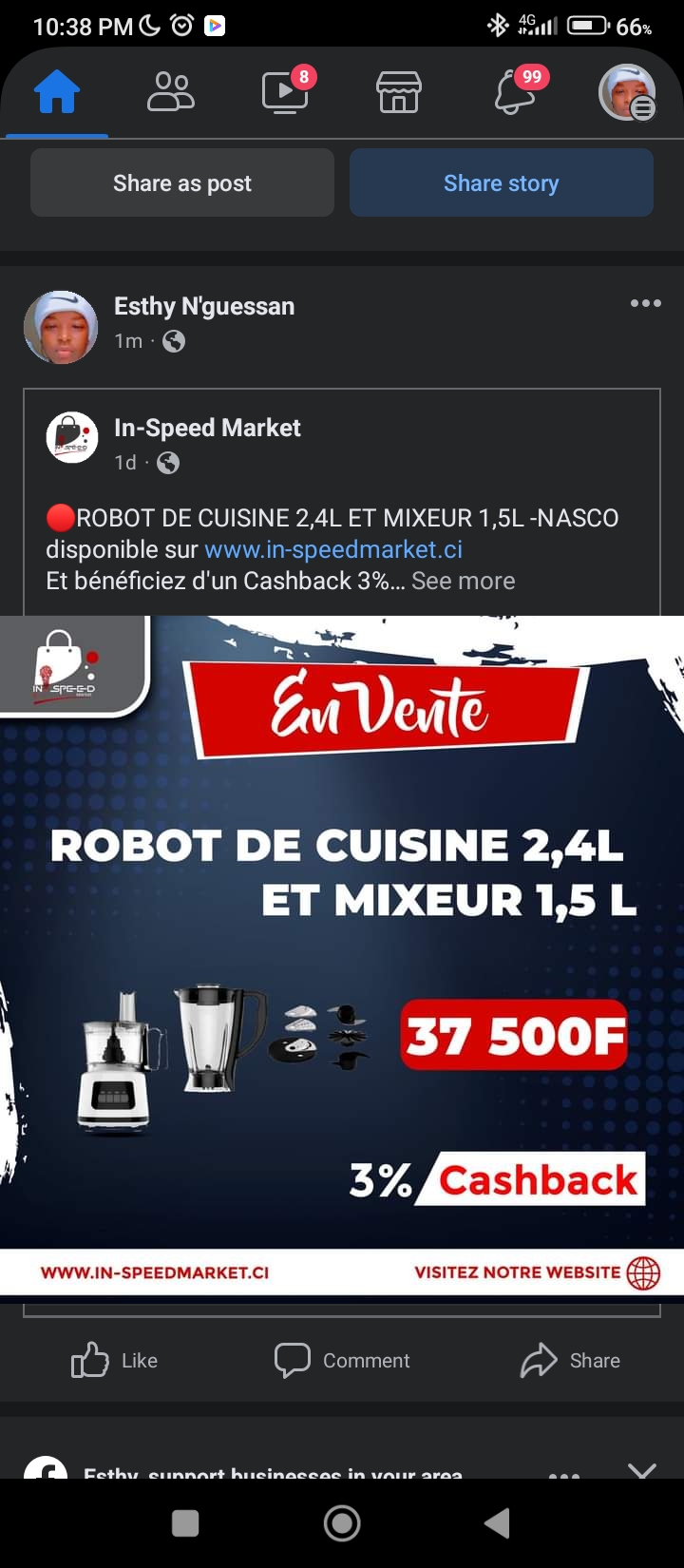Open the profile menu avatar
The width and height of the screenshot is (684, 1568).
pyautogui.click(x=627, y=92)
